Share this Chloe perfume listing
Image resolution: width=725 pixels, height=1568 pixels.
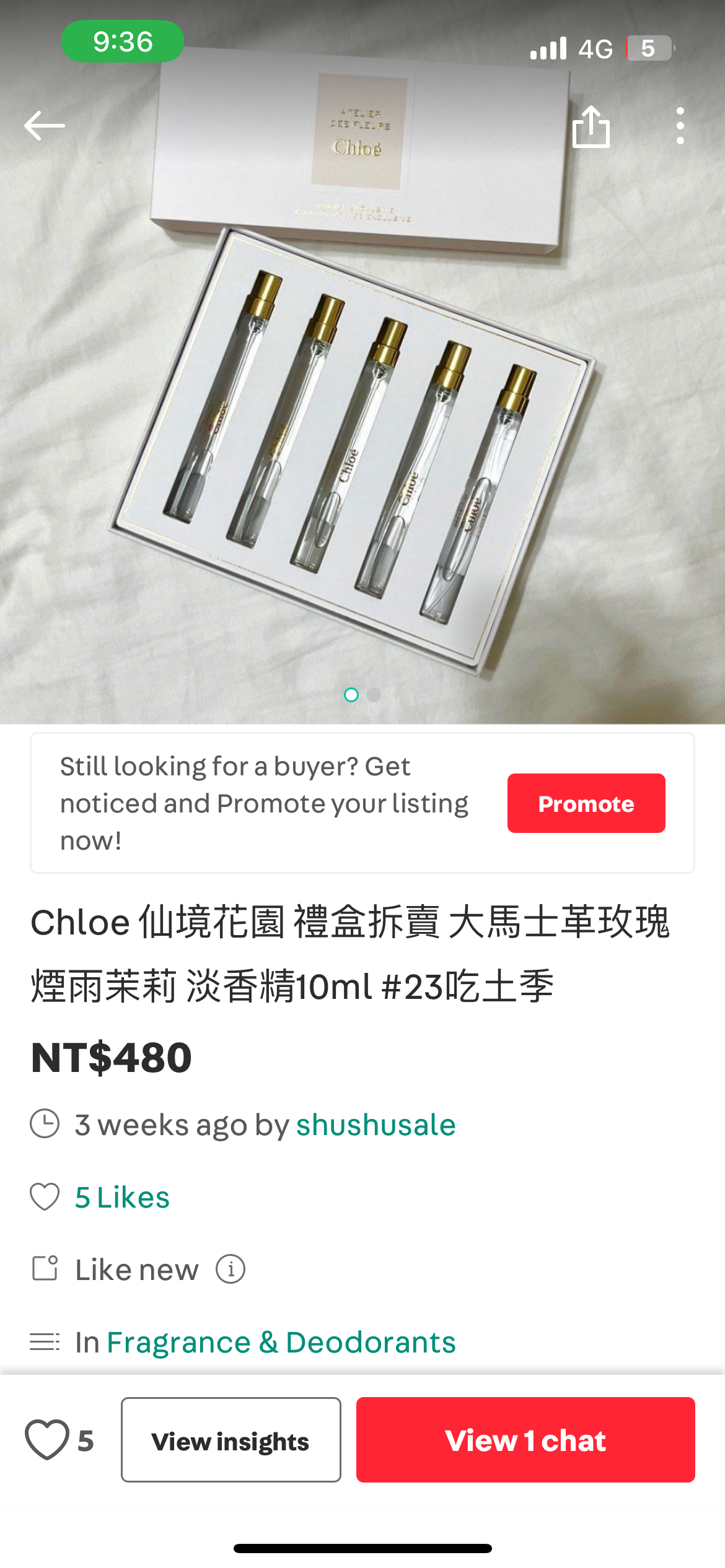click(591, 127)
